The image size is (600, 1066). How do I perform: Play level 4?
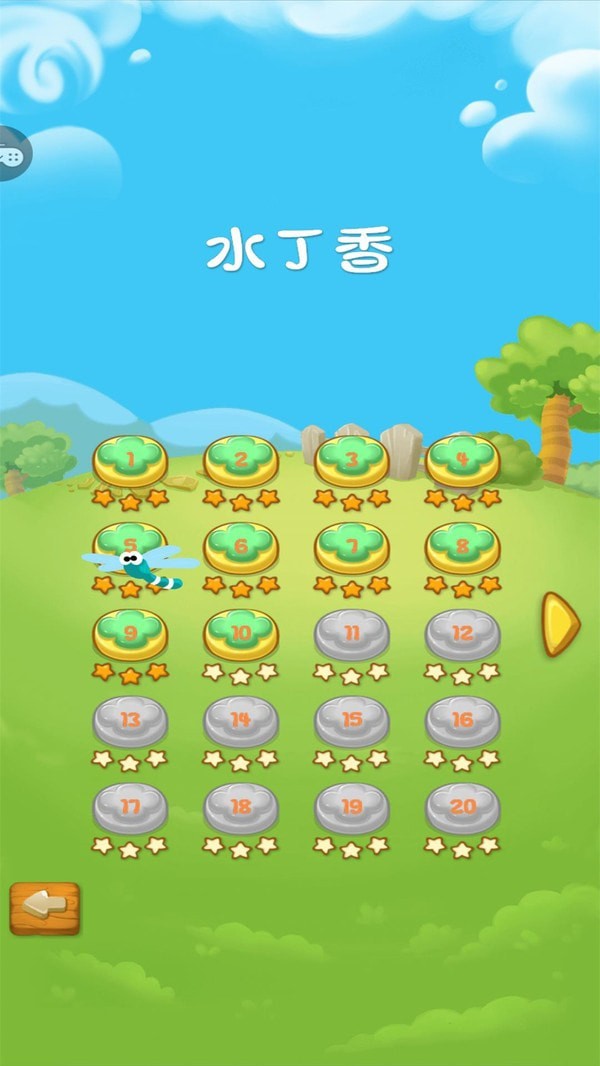click(x=463, y=461)
